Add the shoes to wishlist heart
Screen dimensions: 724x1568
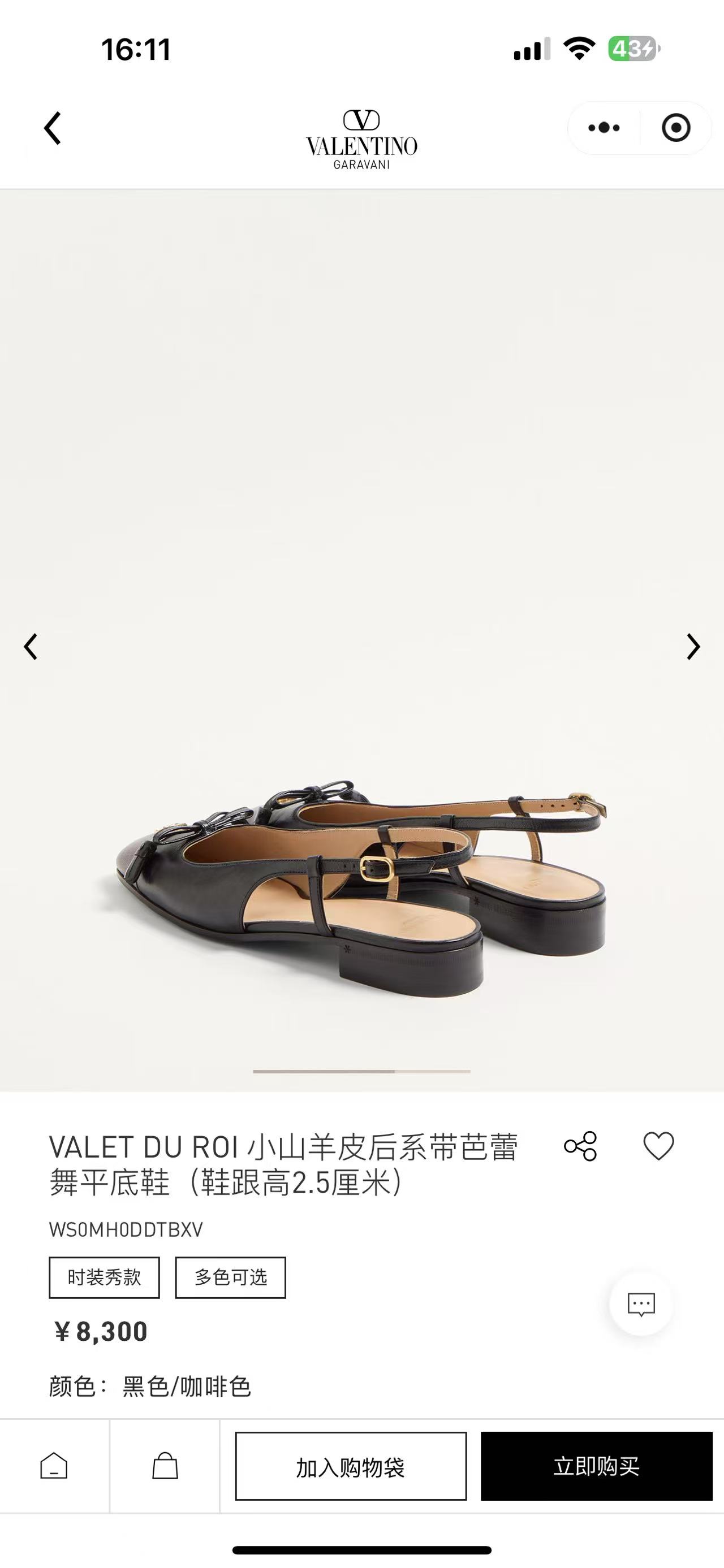tap(659, 1146)
